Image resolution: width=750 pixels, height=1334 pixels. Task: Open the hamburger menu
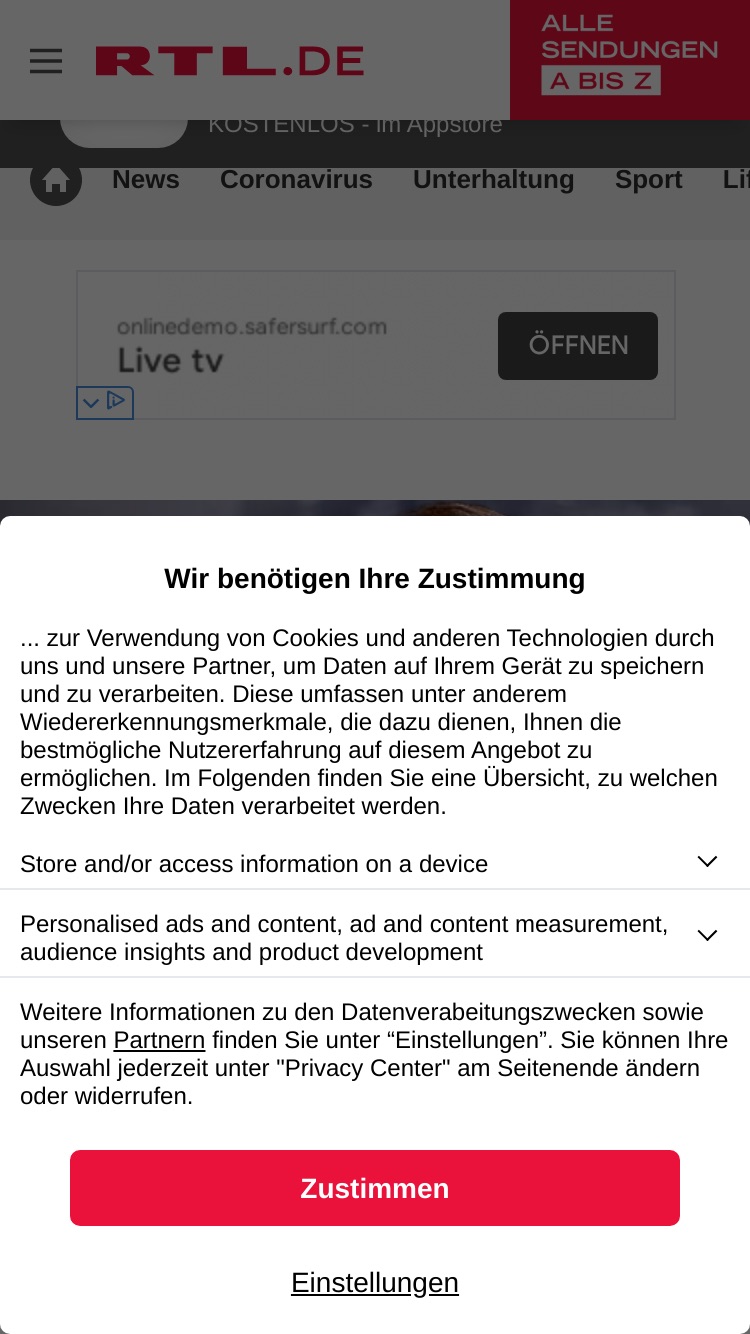click(x=46, y=61)
